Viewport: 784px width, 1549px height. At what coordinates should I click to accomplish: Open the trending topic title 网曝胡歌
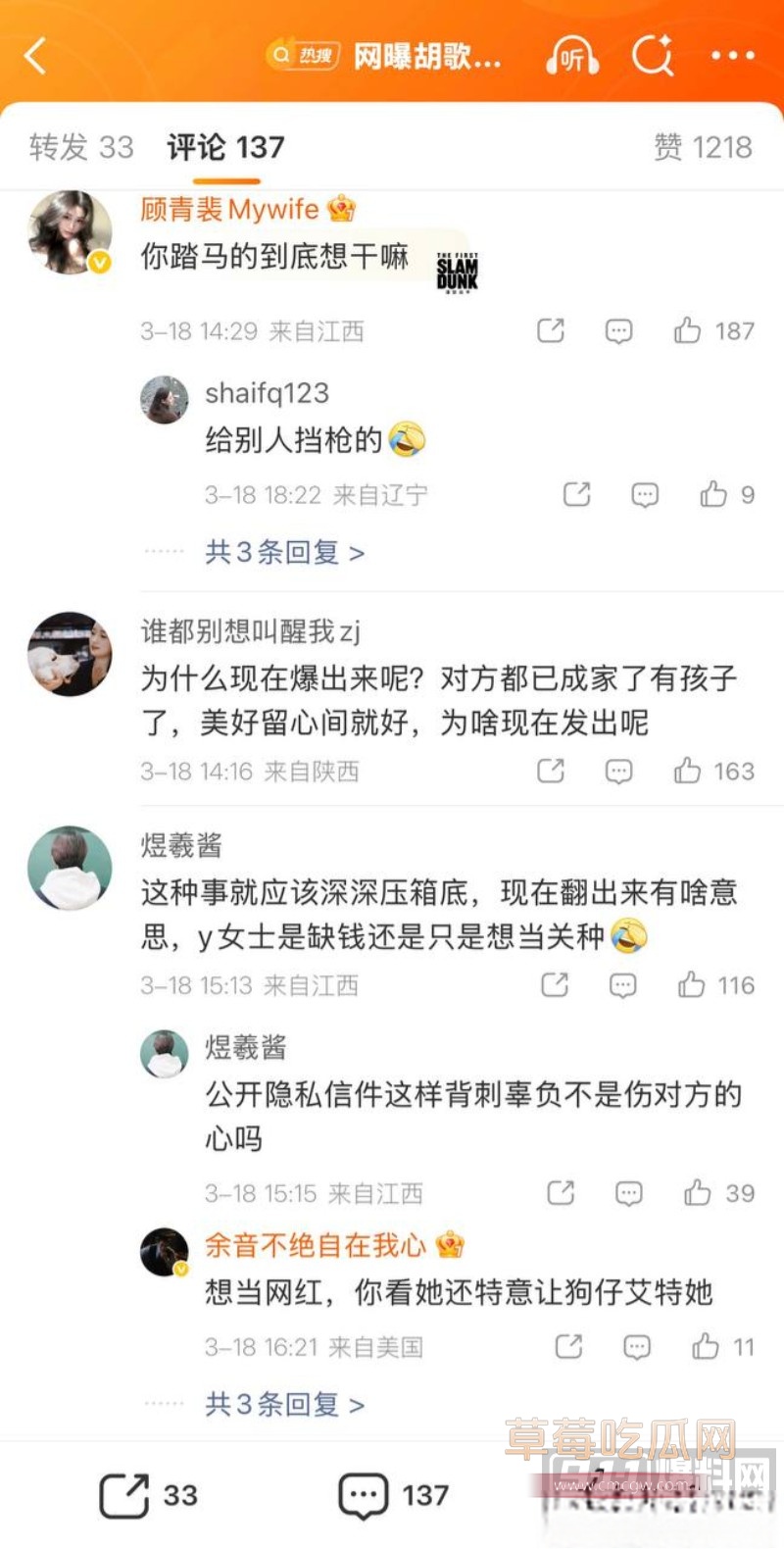[427, 56]
